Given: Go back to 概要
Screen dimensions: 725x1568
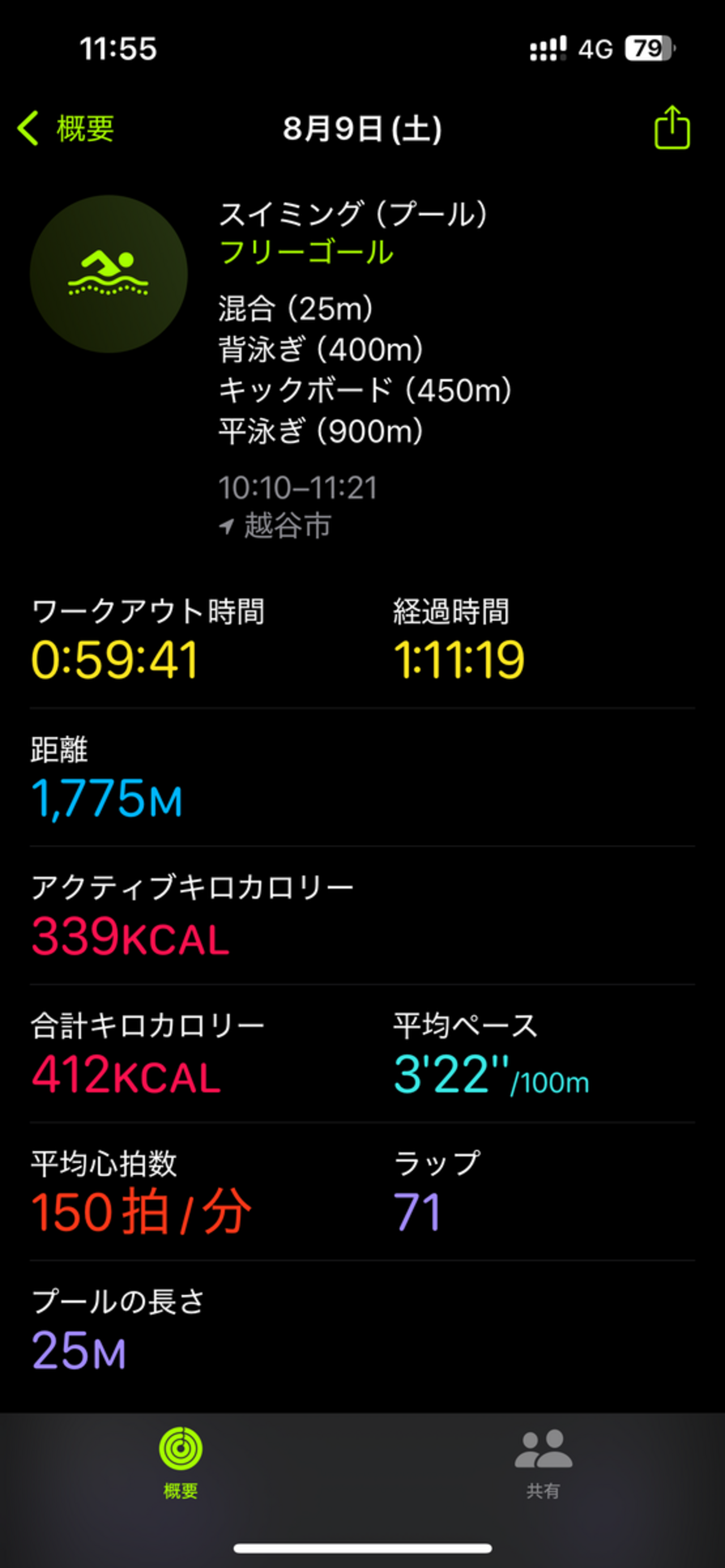Looking at the screenshot, I should 66,128.
